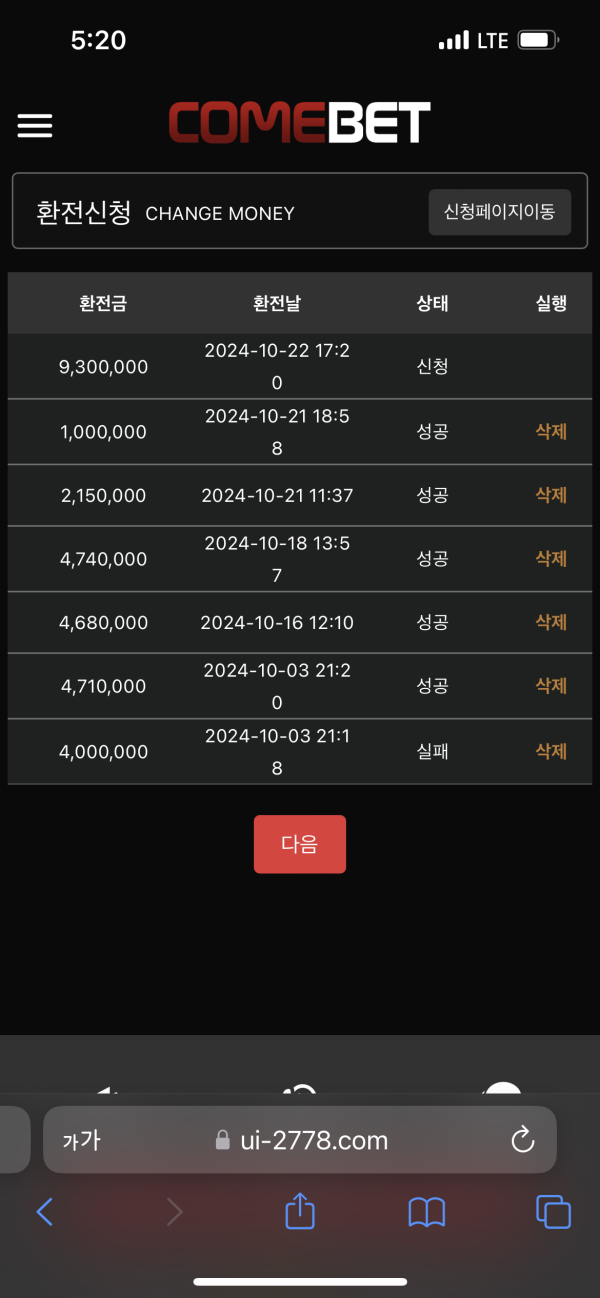The width and height of the screenshot is (600, 1298).
Task: Delete the 4,710,000 exchange record
Action: (x=551, y=685)
